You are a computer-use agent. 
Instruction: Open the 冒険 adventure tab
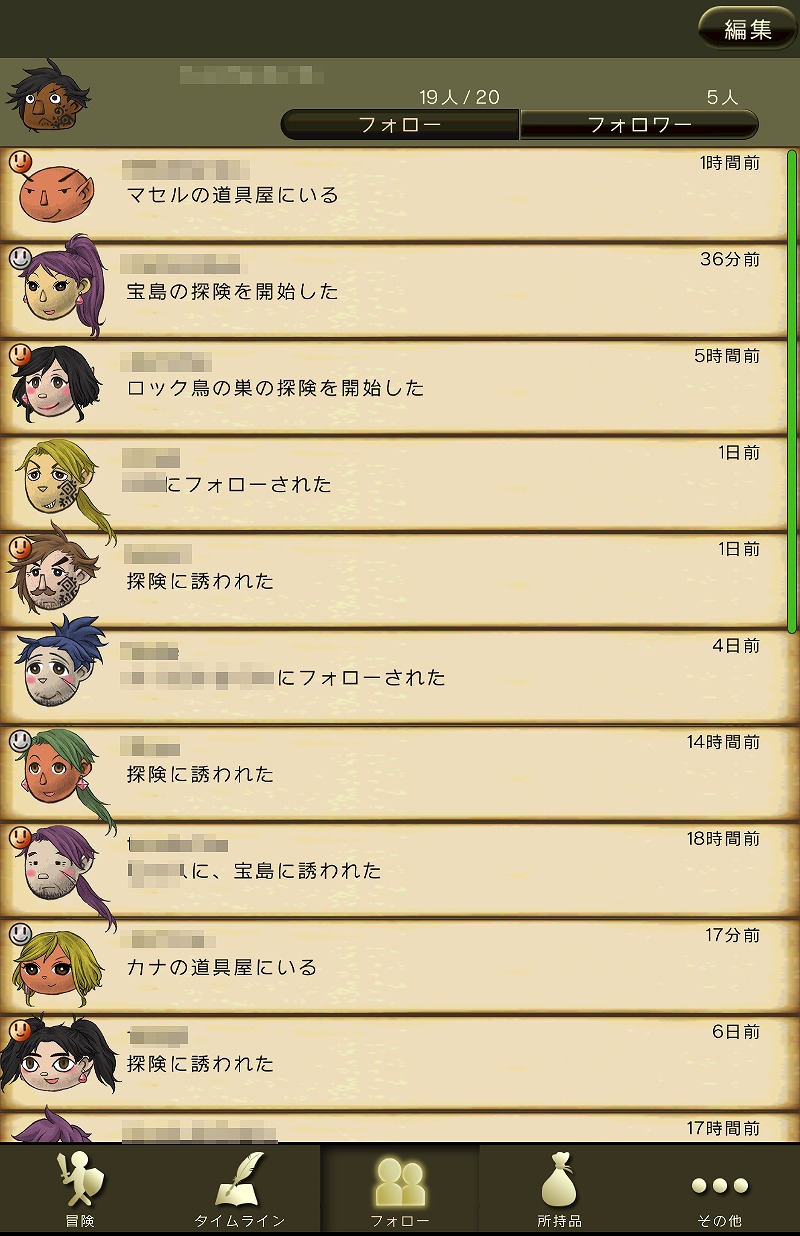(79, 1190)
